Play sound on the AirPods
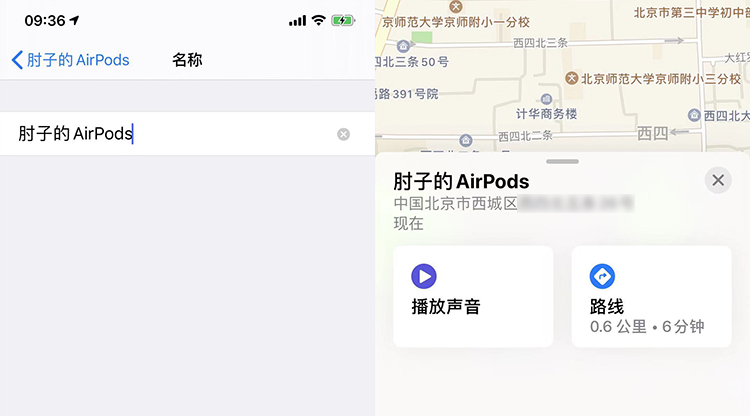The image size is (750, 416). pyautogui.click(x=472, y=296)
